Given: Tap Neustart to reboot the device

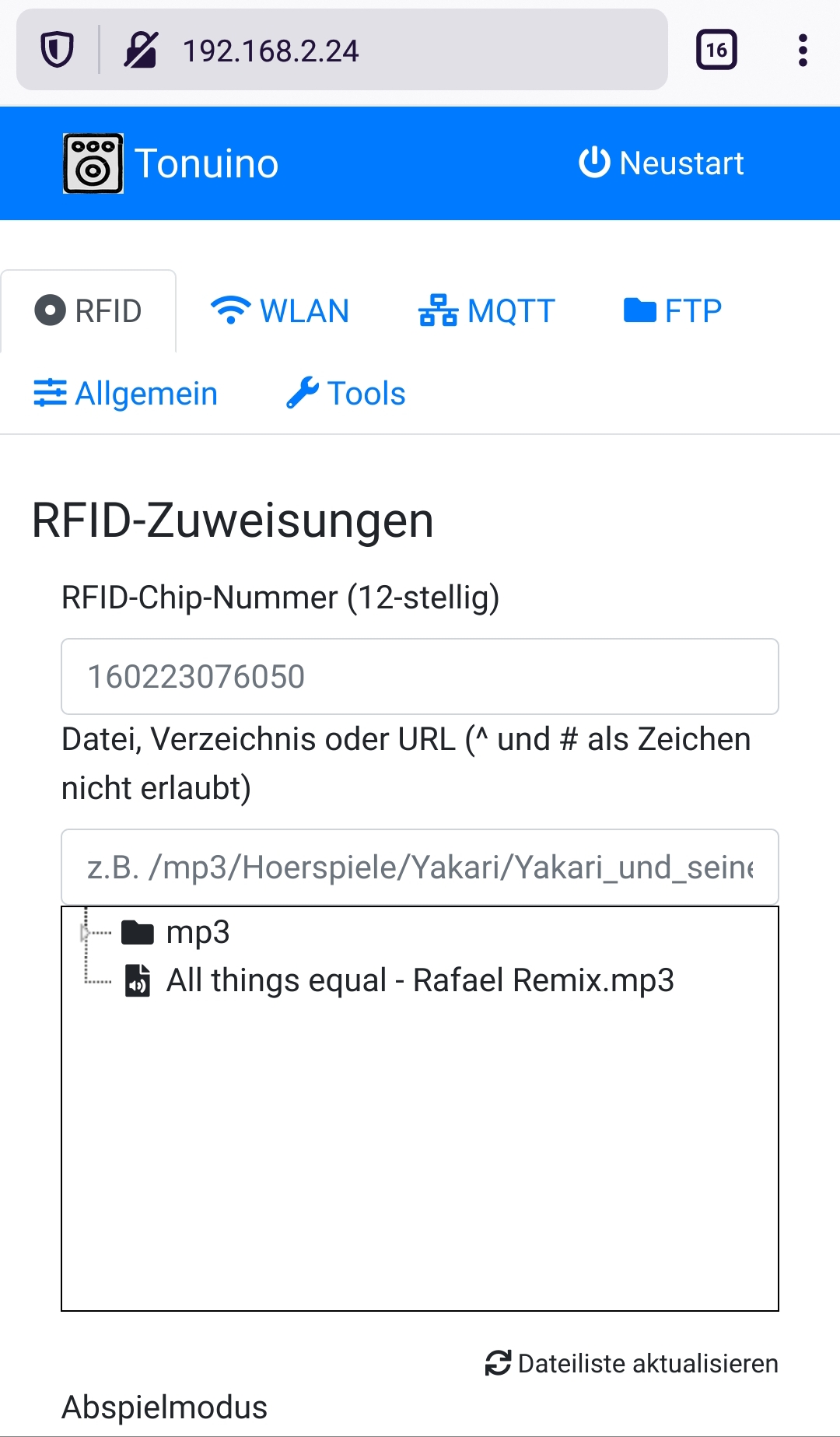Looking at the screenshot, I should tap(661, 163).
